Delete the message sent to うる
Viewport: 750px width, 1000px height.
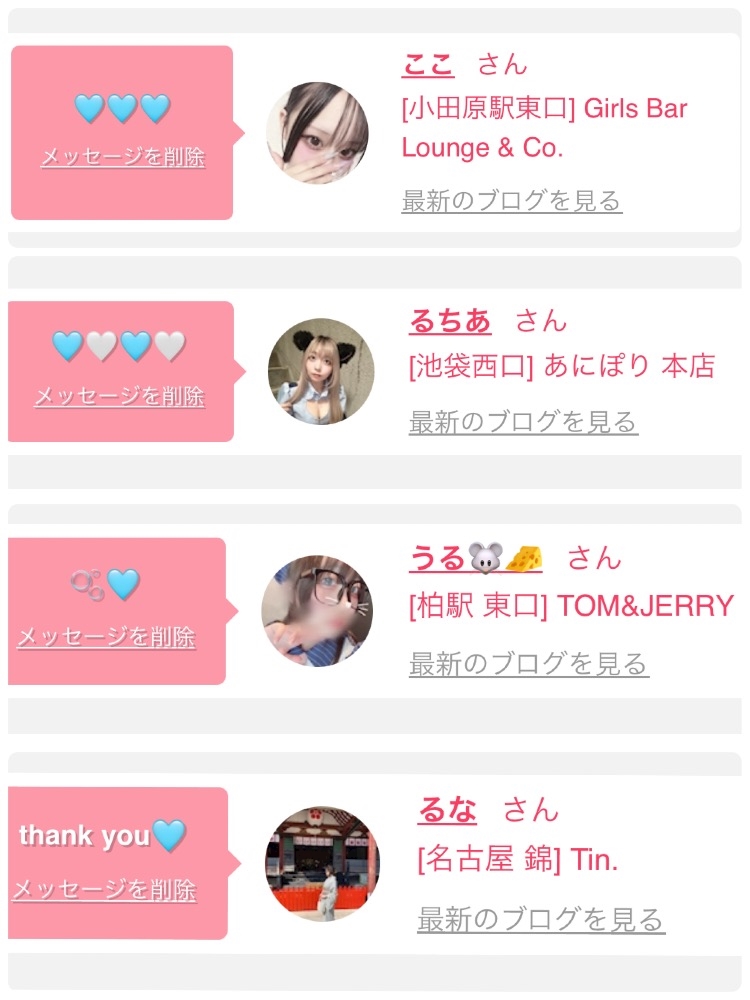click(x=106, y=637)
